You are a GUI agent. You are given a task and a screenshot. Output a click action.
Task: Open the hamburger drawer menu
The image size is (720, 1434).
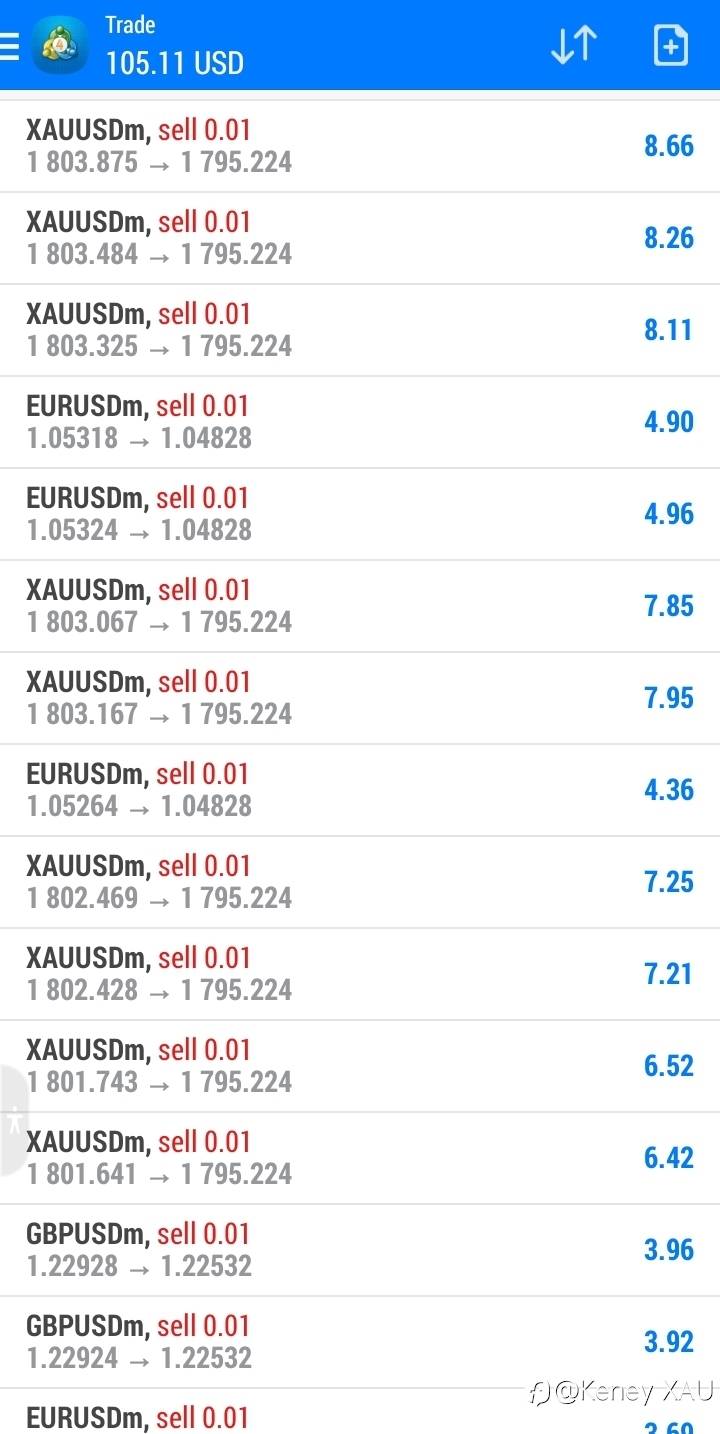9,46
